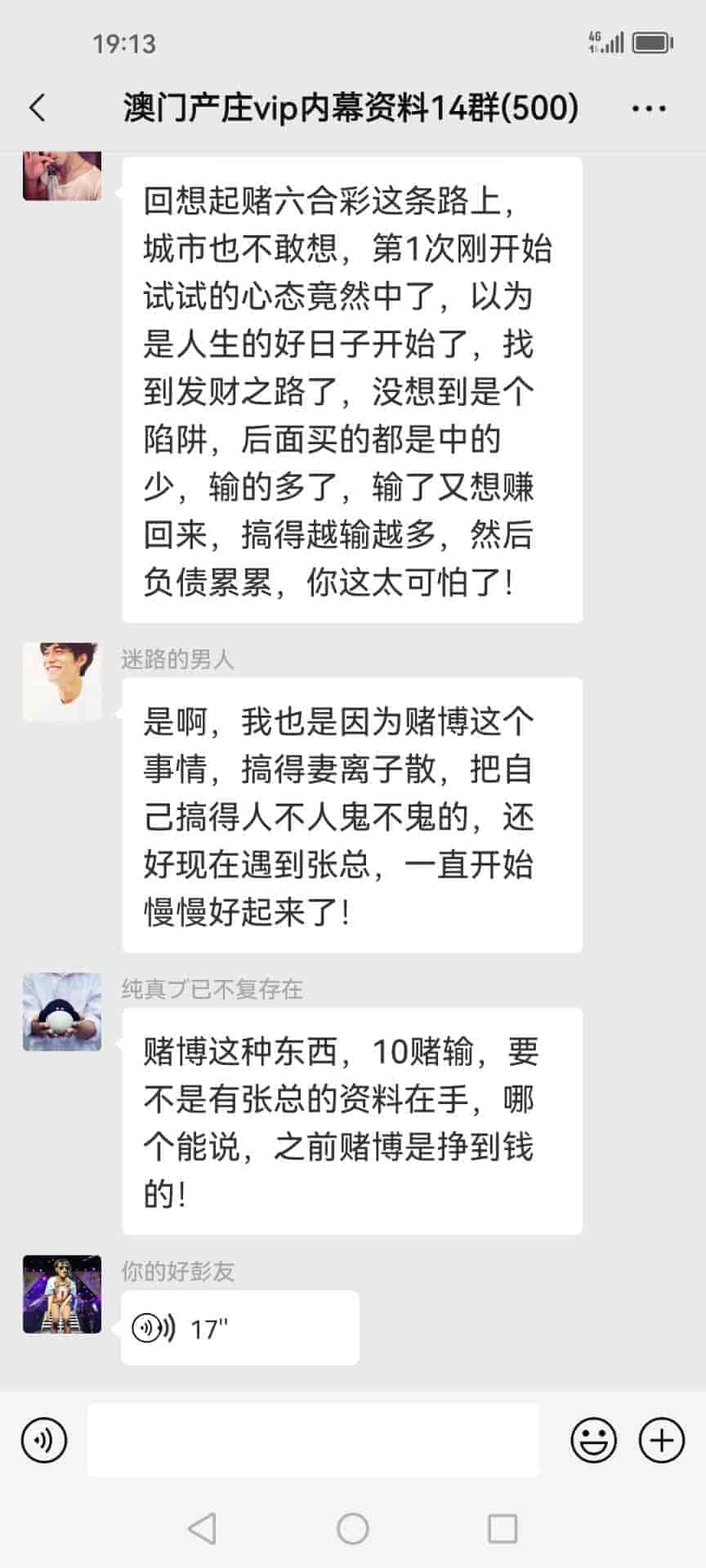Open the emoji picker

coord(593,1440)
